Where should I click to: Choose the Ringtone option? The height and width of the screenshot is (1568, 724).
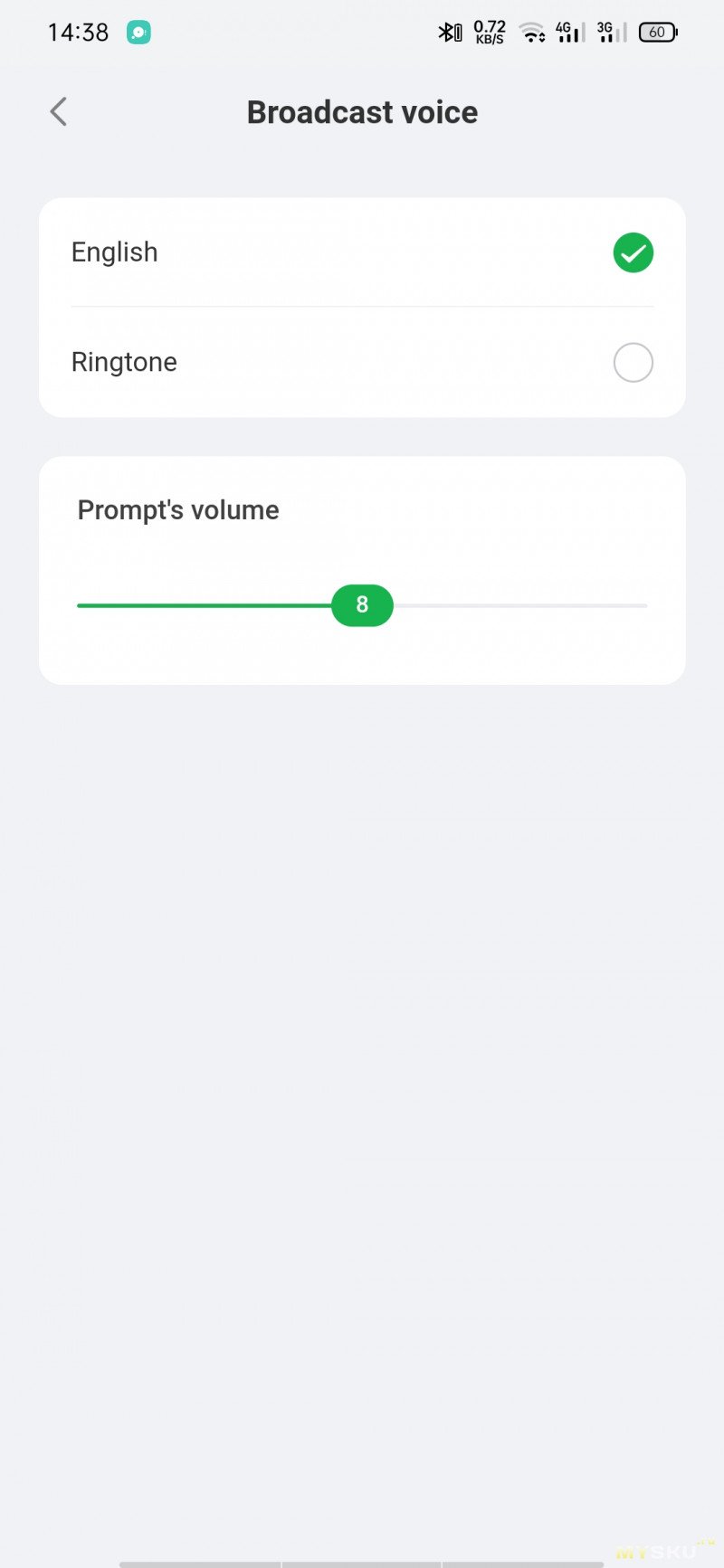click(633, 363)
